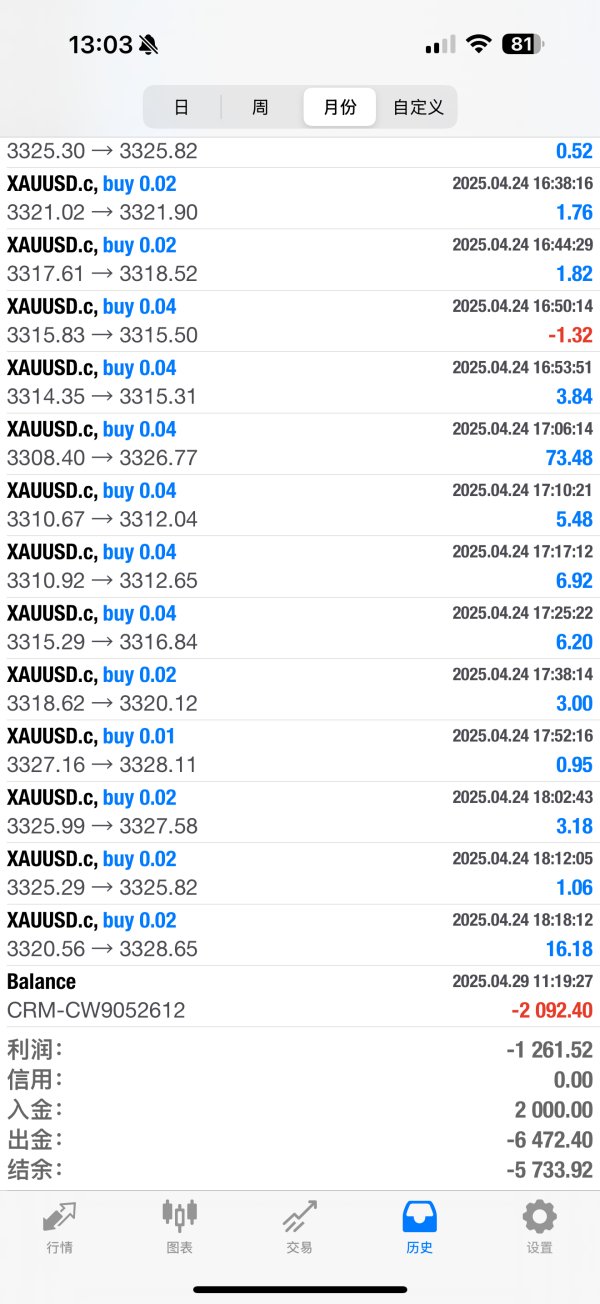Open the 自定义 custom period option

coord(418,107)
